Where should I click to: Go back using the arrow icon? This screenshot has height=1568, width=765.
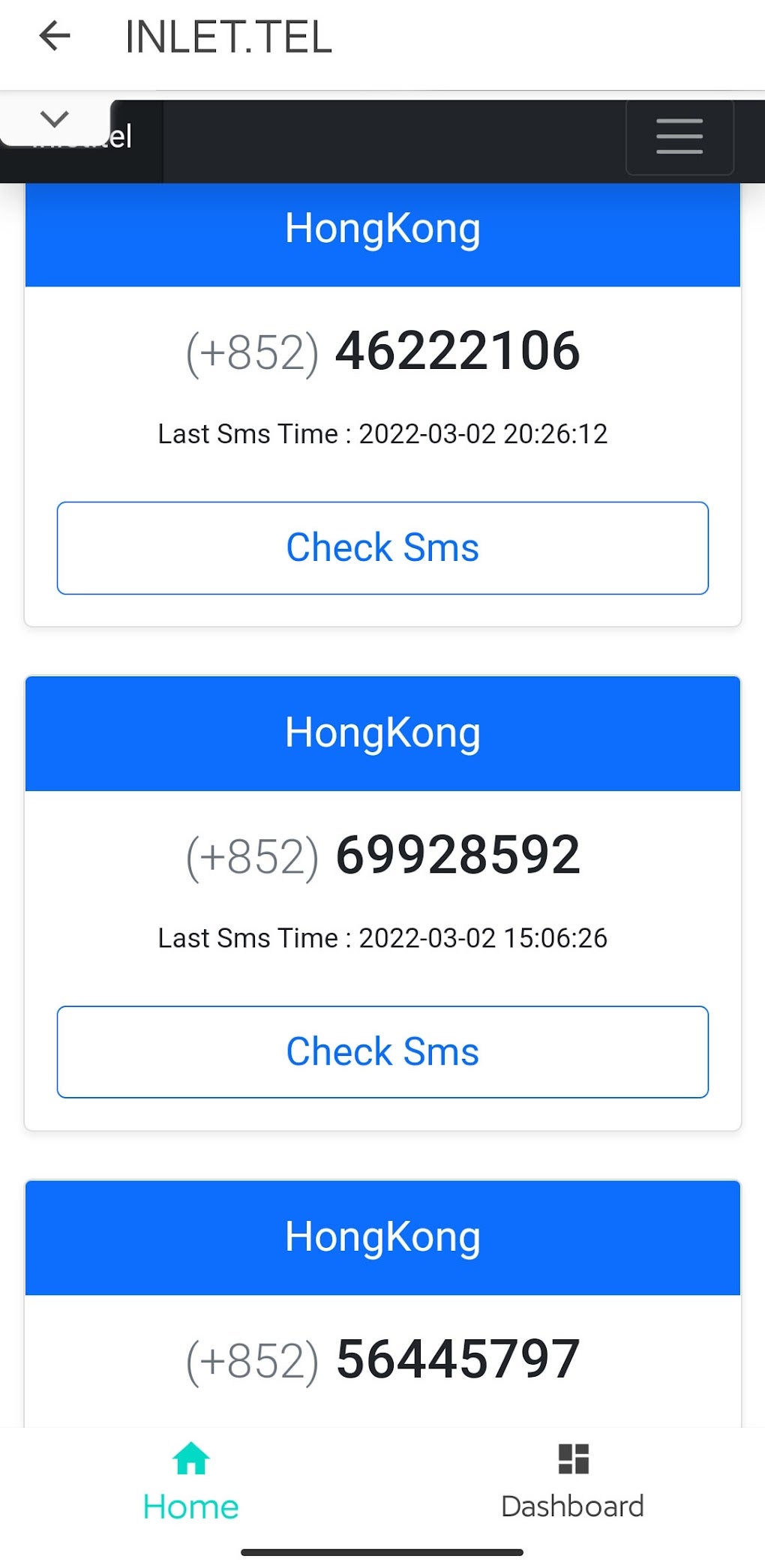pos(55,35)
